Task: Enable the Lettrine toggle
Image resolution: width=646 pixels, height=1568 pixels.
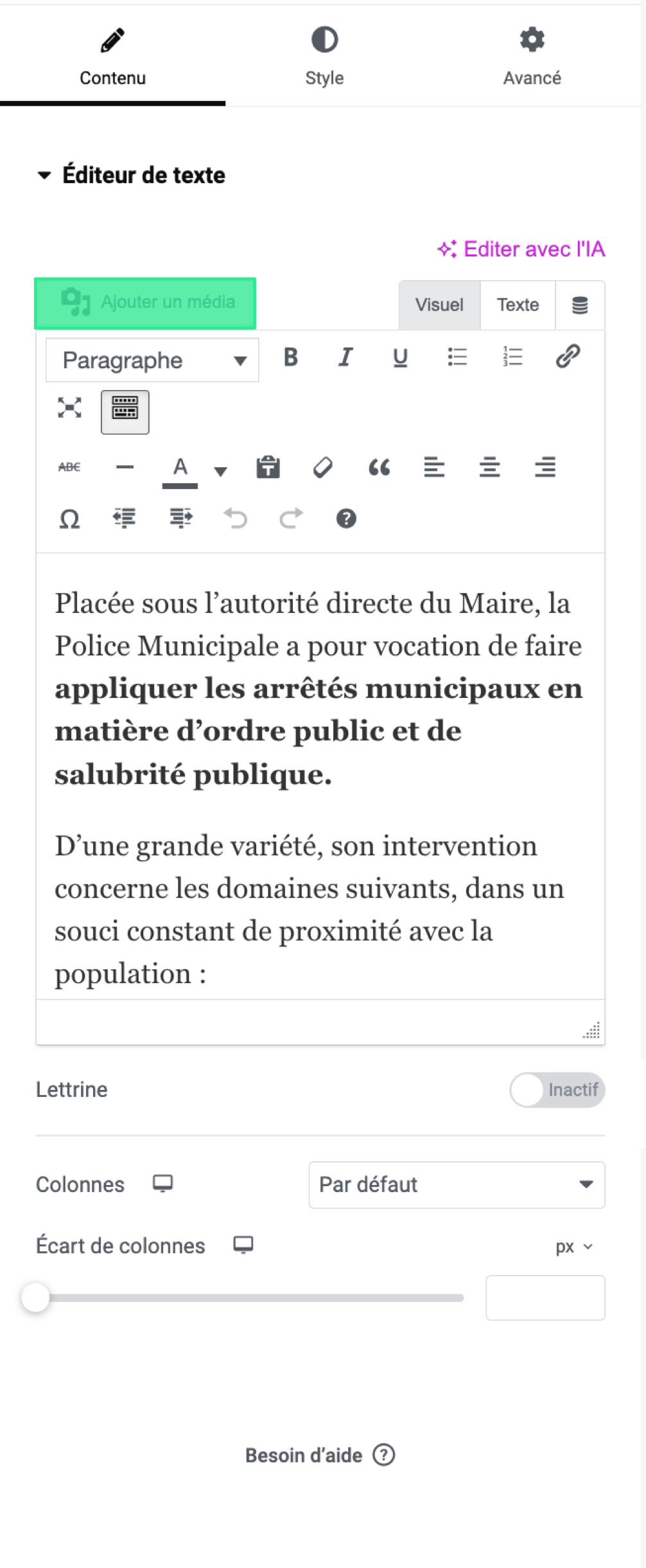Action: pyautogui.click(x=557, y=1090)
